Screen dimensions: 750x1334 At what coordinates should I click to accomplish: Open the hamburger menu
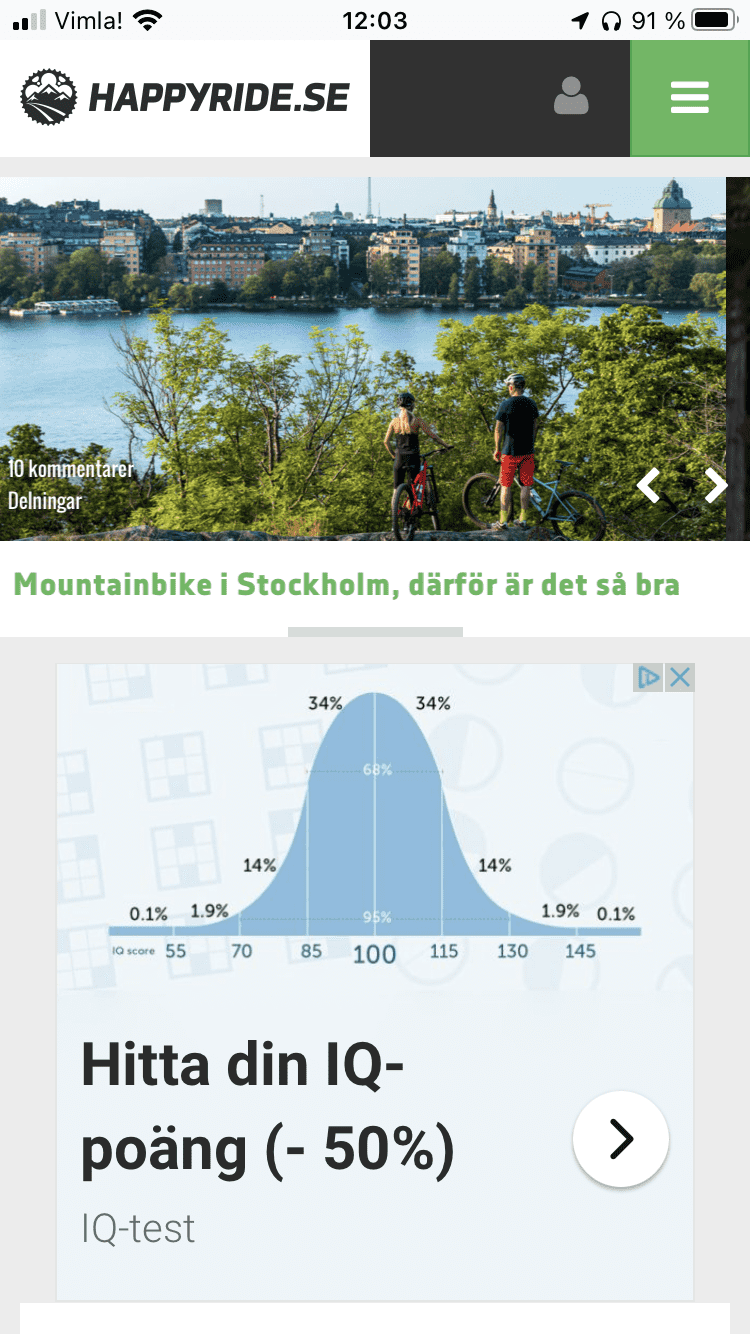coord(689,98)
